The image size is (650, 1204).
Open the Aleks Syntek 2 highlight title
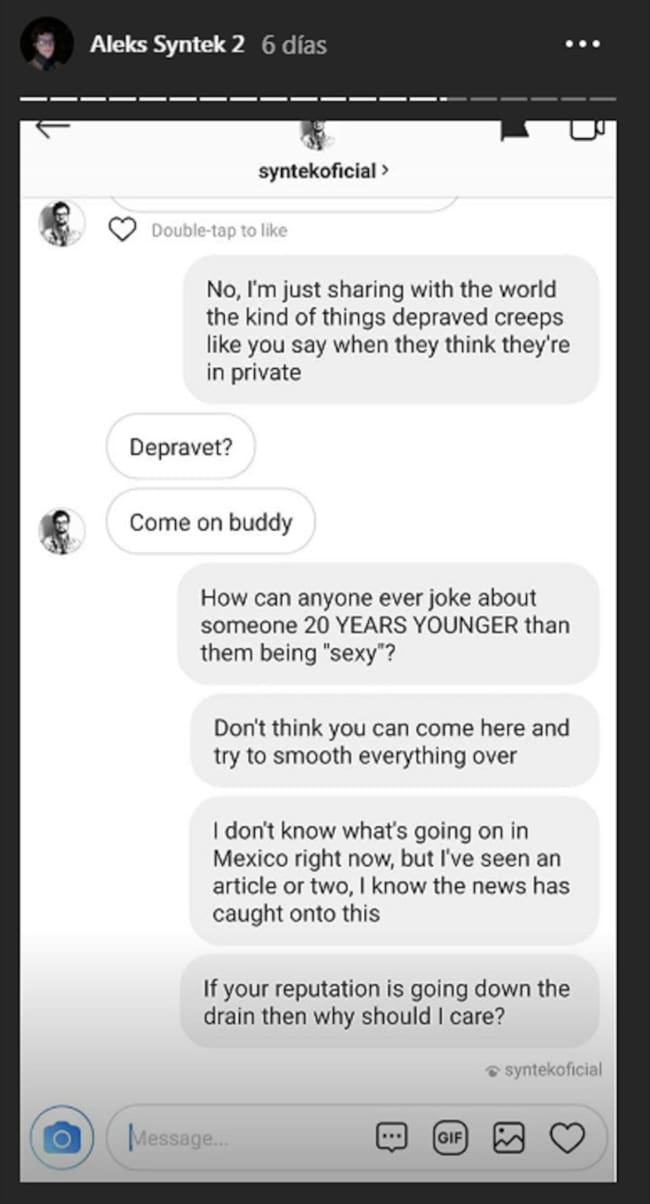166,45
